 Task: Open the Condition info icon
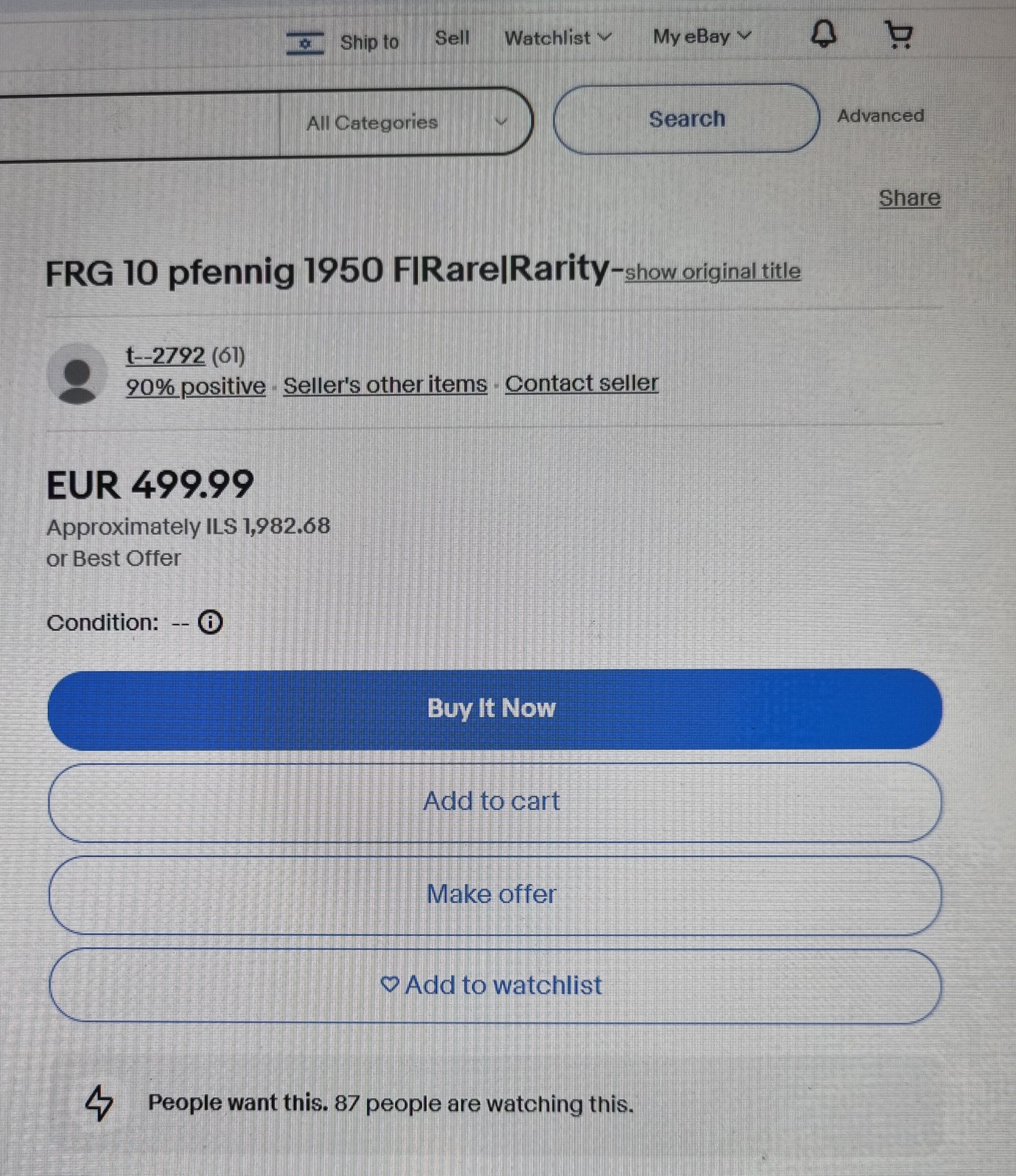coord(210,622)
